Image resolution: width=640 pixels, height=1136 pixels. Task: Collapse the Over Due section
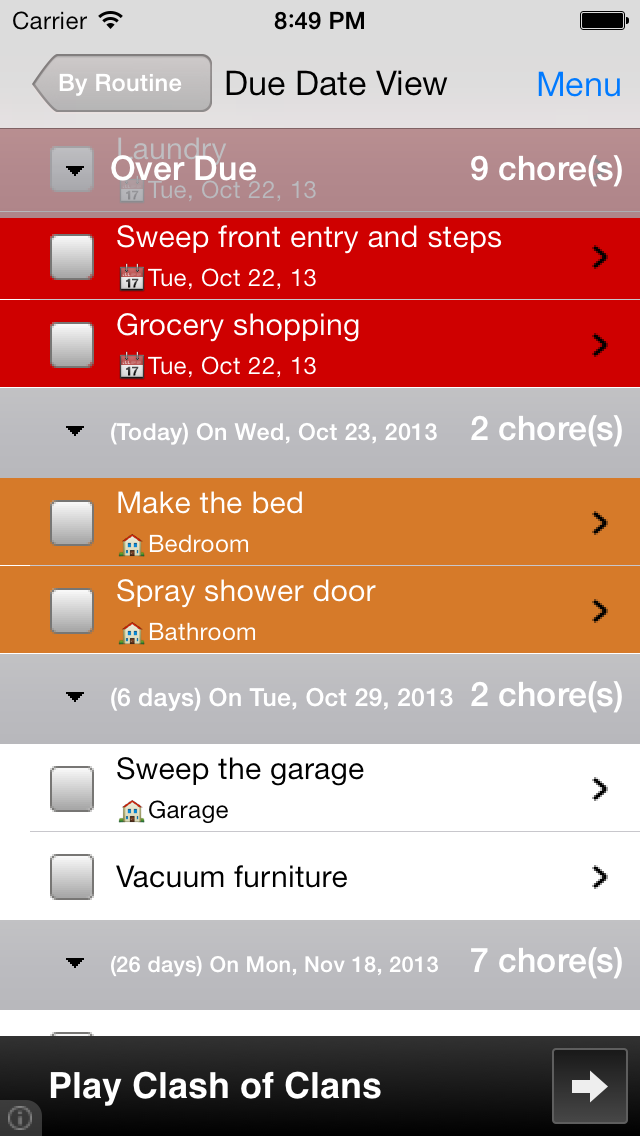[72, 170]
